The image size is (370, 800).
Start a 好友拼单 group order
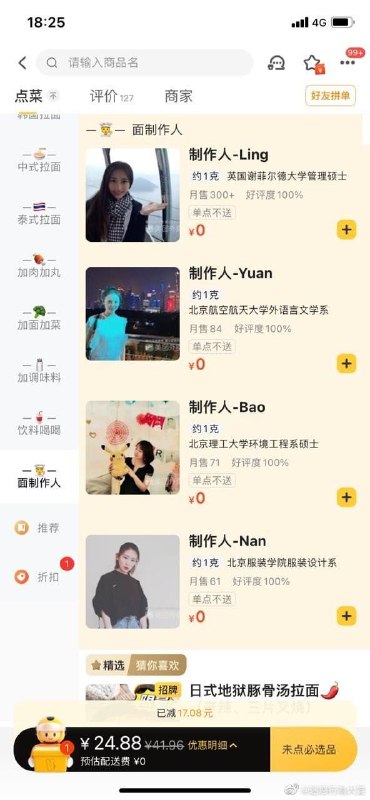330,95
